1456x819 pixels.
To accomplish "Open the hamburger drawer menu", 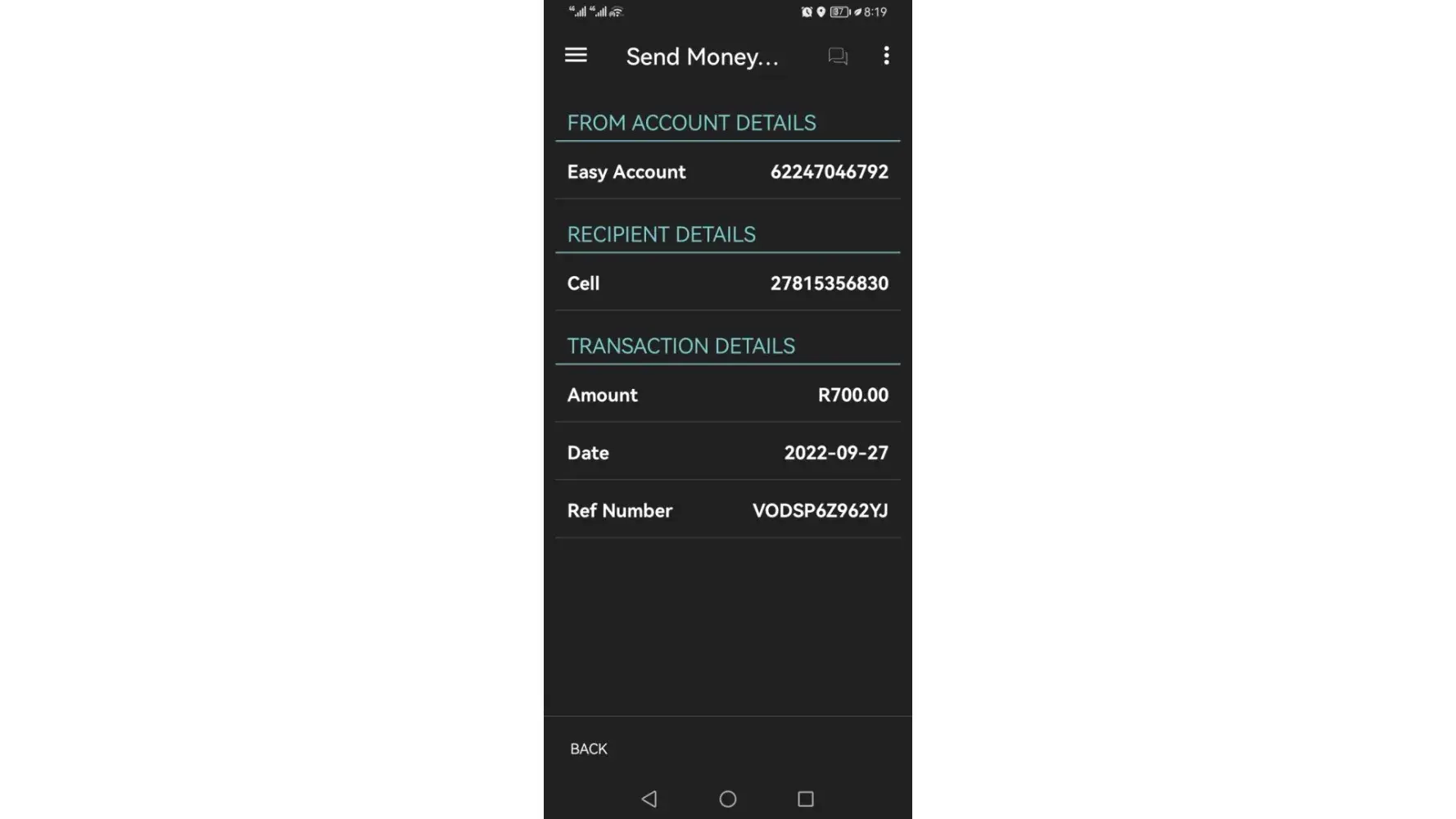I will pyautogui.click(x=576, y=56).
